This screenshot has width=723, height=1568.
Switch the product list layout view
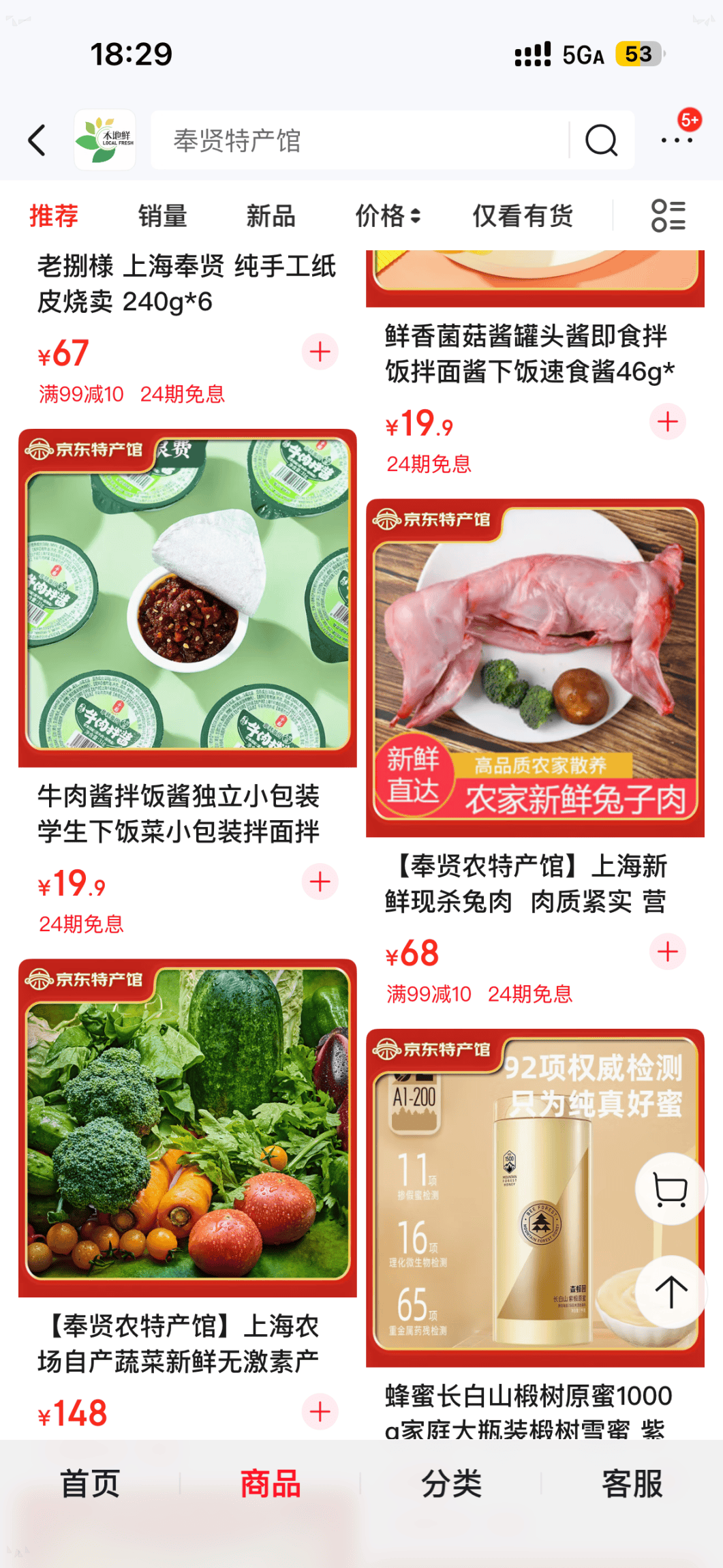tap(668, 216)
